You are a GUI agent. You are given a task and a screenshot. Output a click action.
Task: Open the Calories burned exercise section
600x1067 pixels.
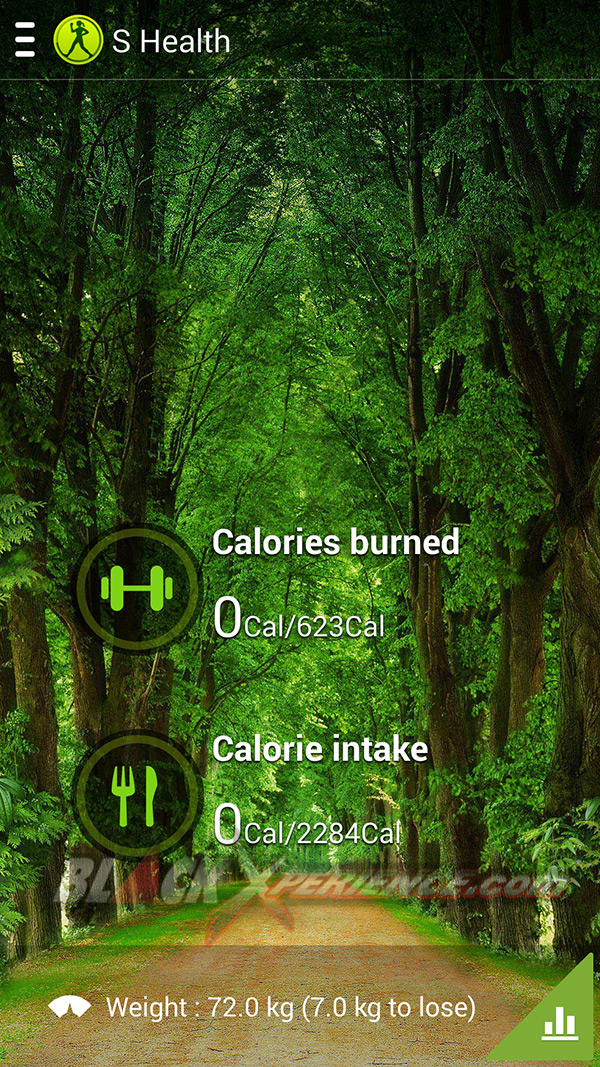click(138, 589)
